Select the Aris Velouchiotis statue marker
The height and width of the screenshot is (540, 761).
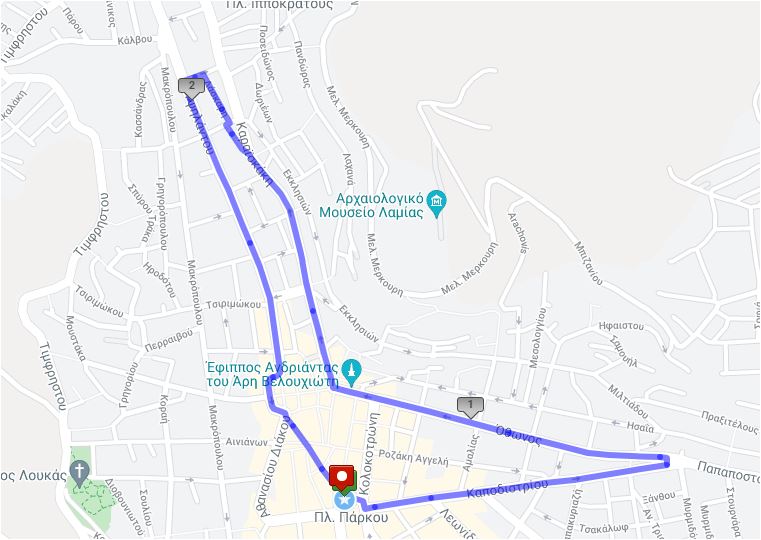[352, 371]
